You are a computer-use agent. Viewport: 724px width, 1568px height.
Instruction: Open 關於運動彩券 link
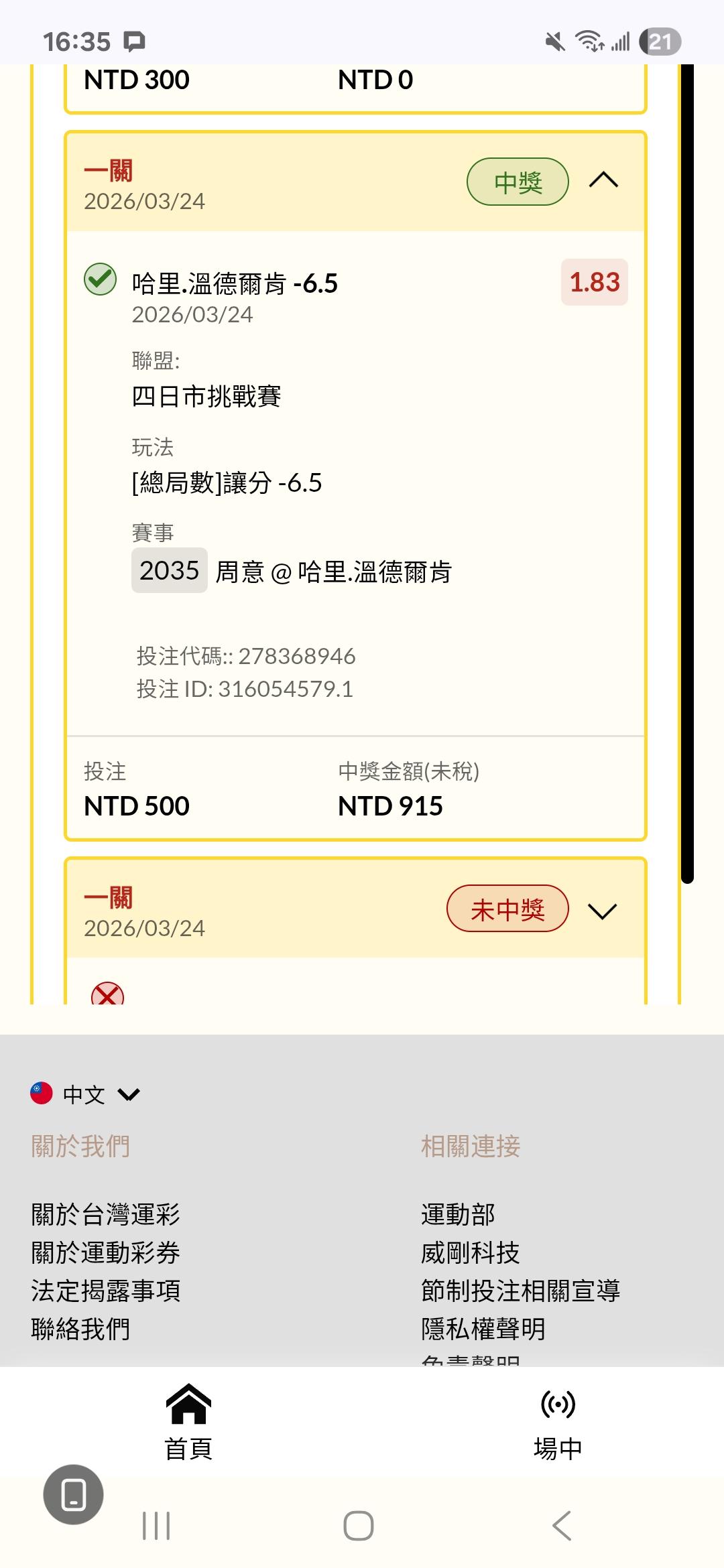point(105,1252)
